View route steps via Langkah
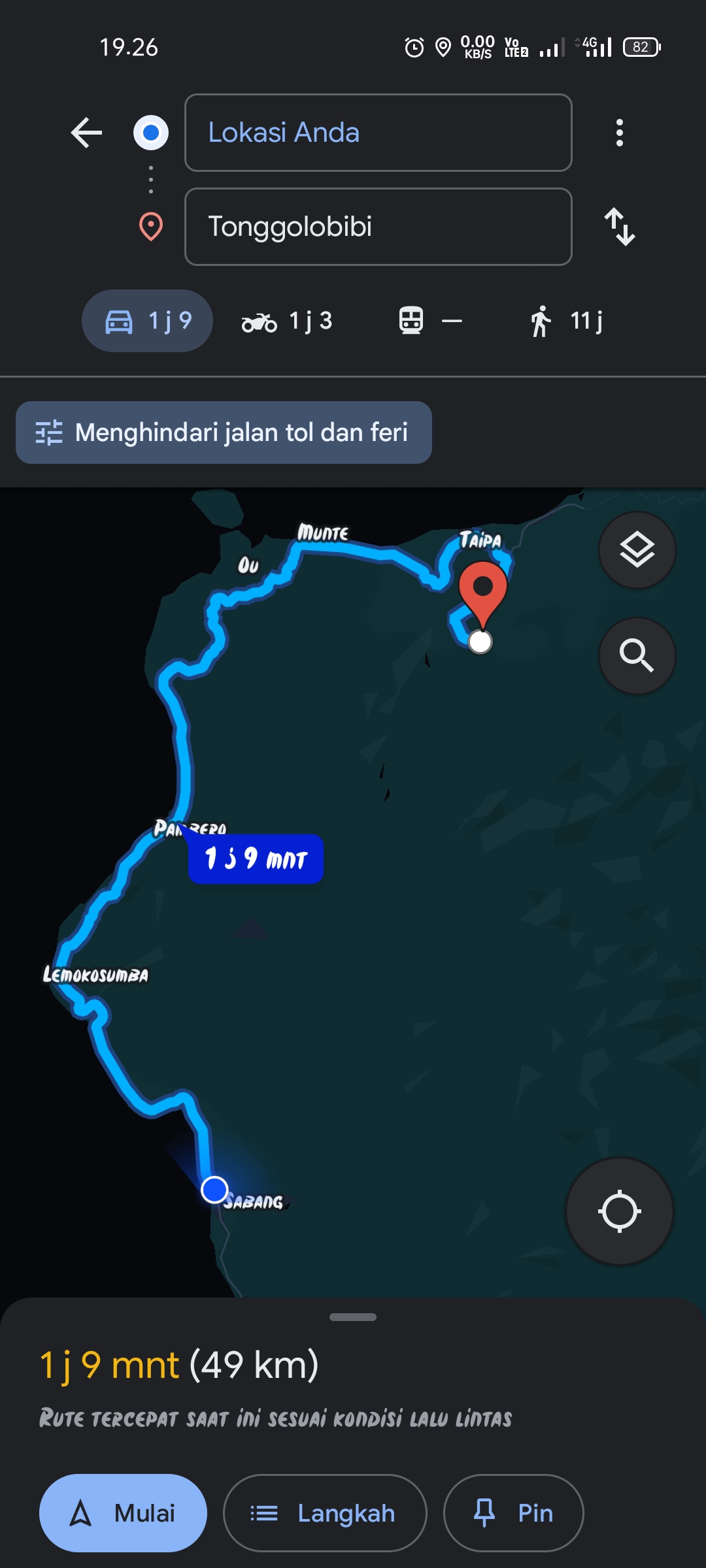The width and height of the screenshot is (706, 1568). [325, 1513]
